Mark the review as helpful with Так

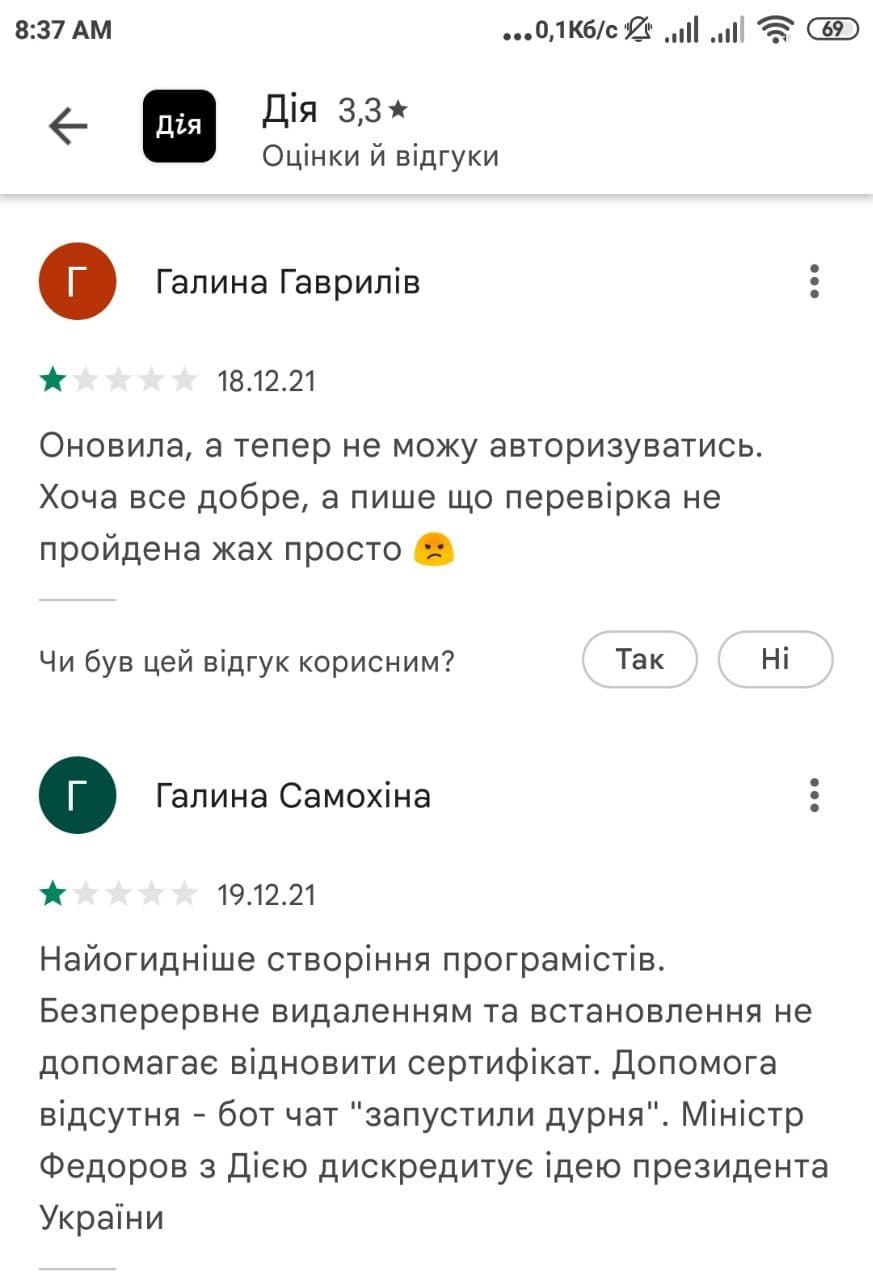[x=639, y=660]
